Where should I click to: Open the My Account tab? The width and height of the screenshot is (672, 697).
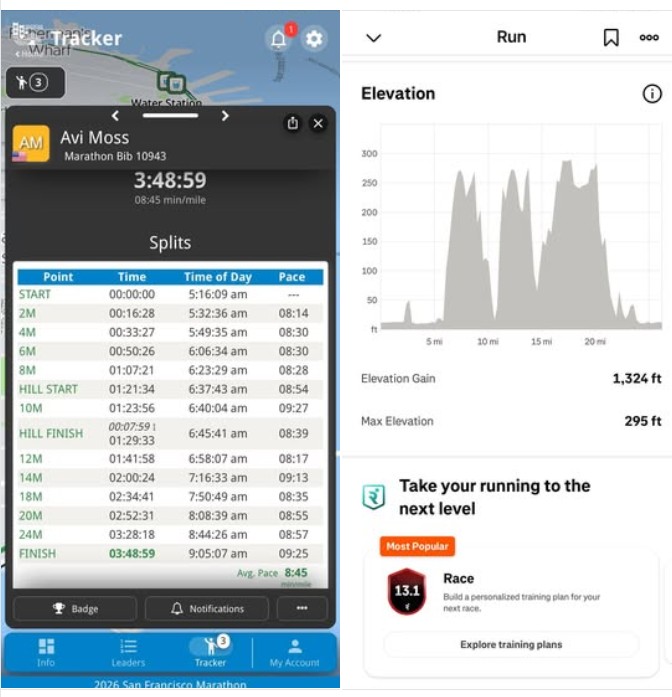[x=295, y=653]
